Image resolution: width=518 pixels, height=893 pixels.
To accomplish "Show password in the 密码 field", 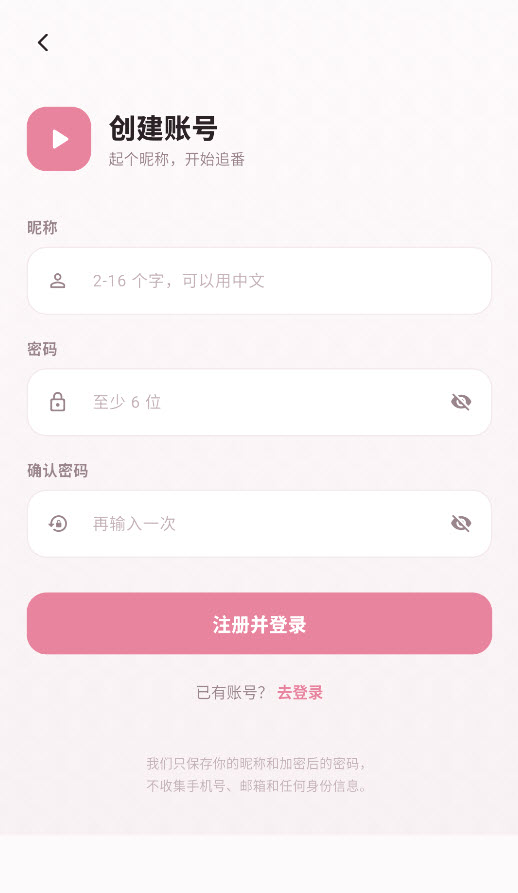I will pyautogui.click(x=461, y=402).
